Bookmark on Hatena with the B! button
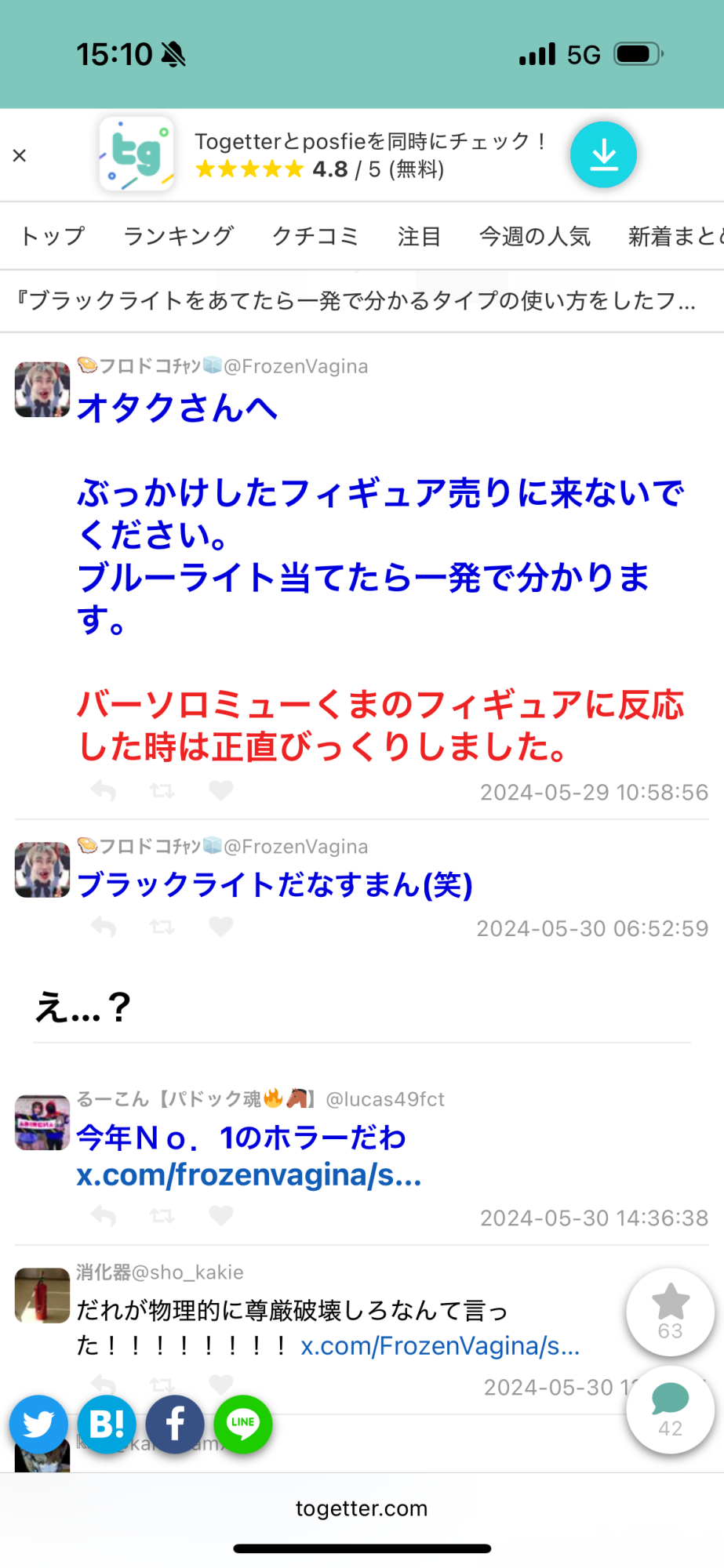 (107, 1424)
